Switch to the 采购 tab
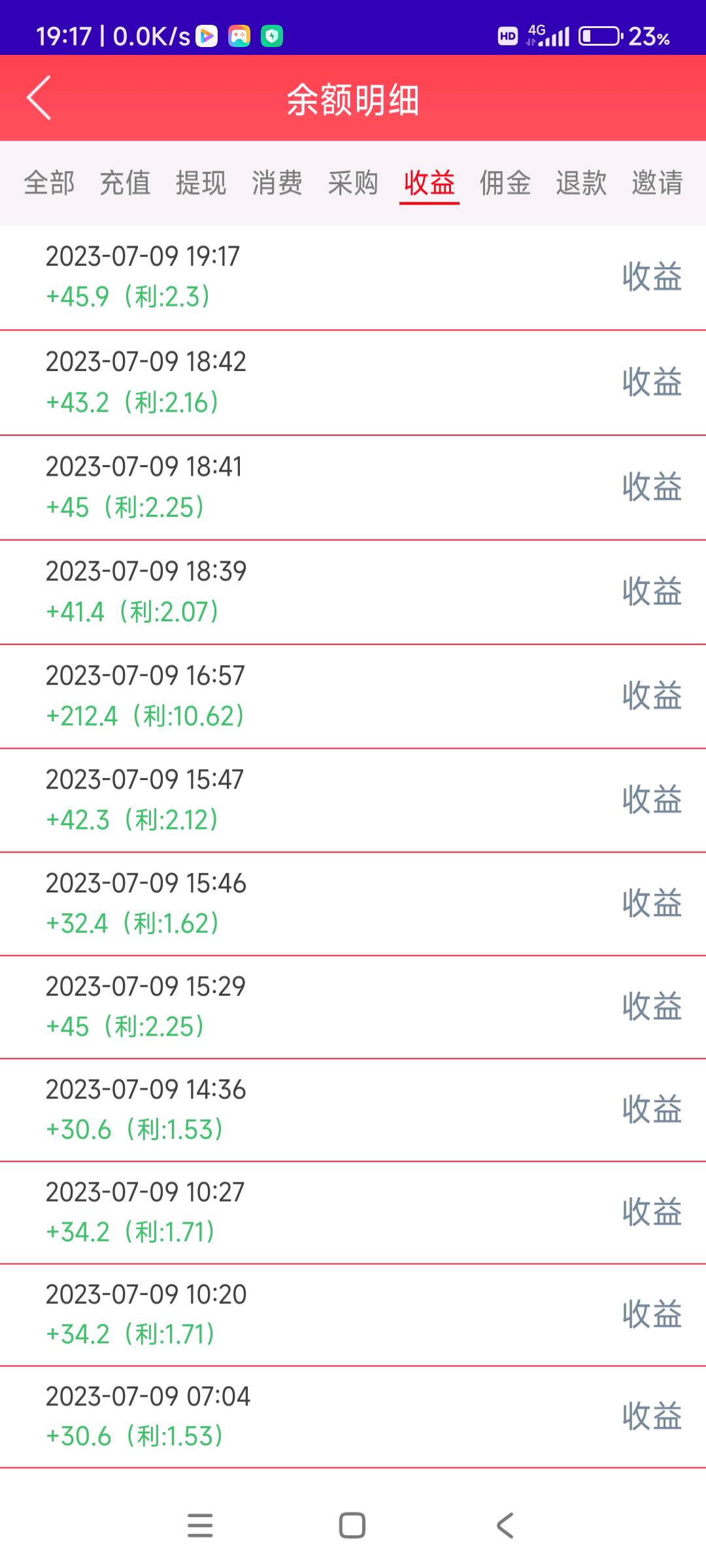Image resolution: width=706 pixels, height=1568 pixels. (x=353, y=183)
